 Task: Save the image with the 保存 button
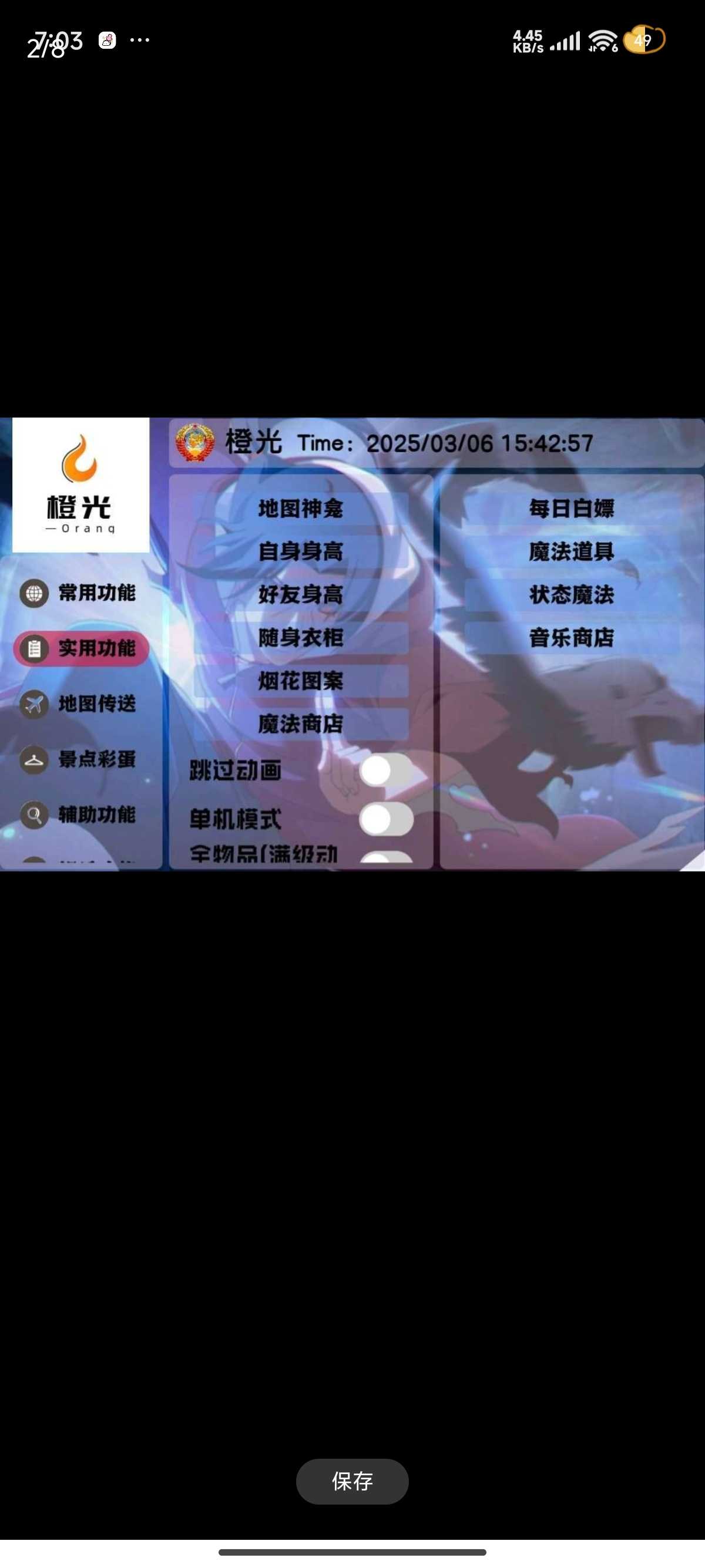click(x=352, y=1480)
